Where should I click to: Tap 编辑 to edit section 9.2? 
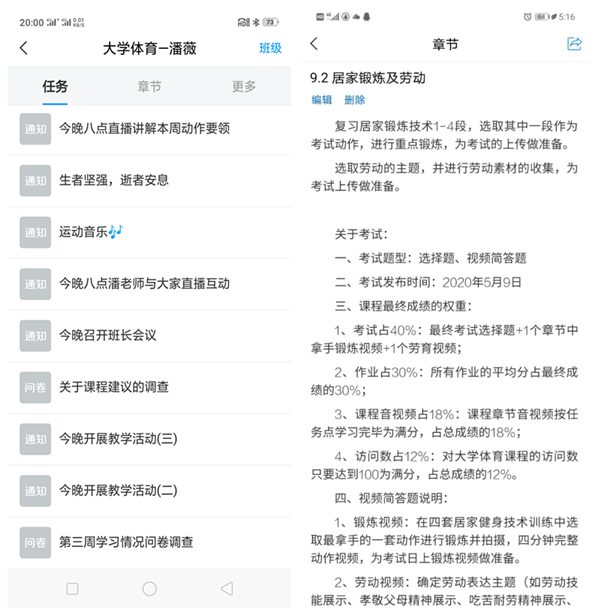[x=321, y=100]
